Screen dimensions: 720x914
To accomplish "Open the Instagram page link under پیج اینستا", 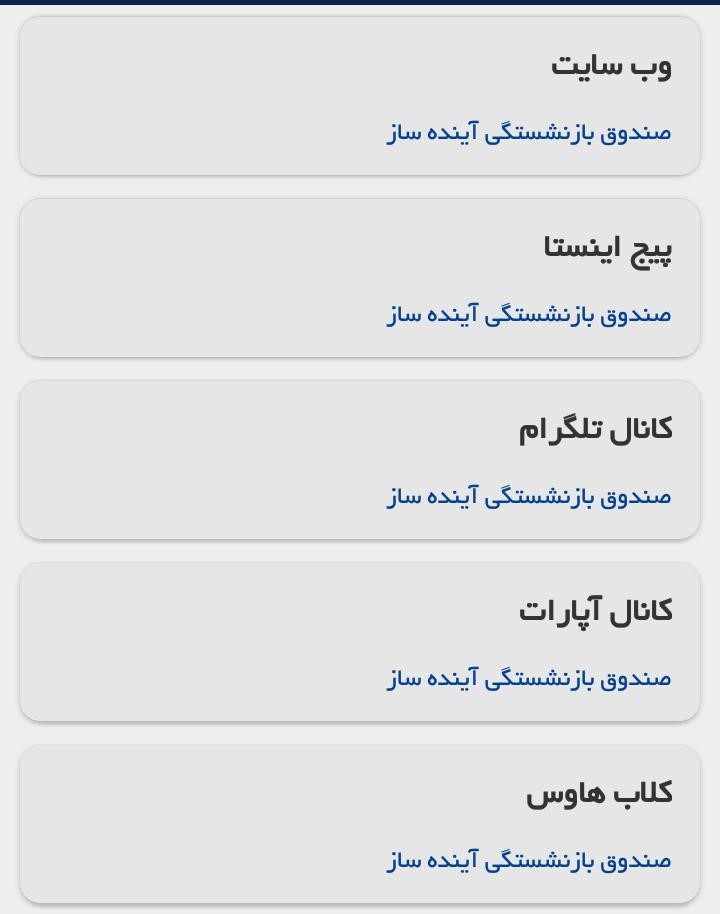I will (x=529, y=314).
